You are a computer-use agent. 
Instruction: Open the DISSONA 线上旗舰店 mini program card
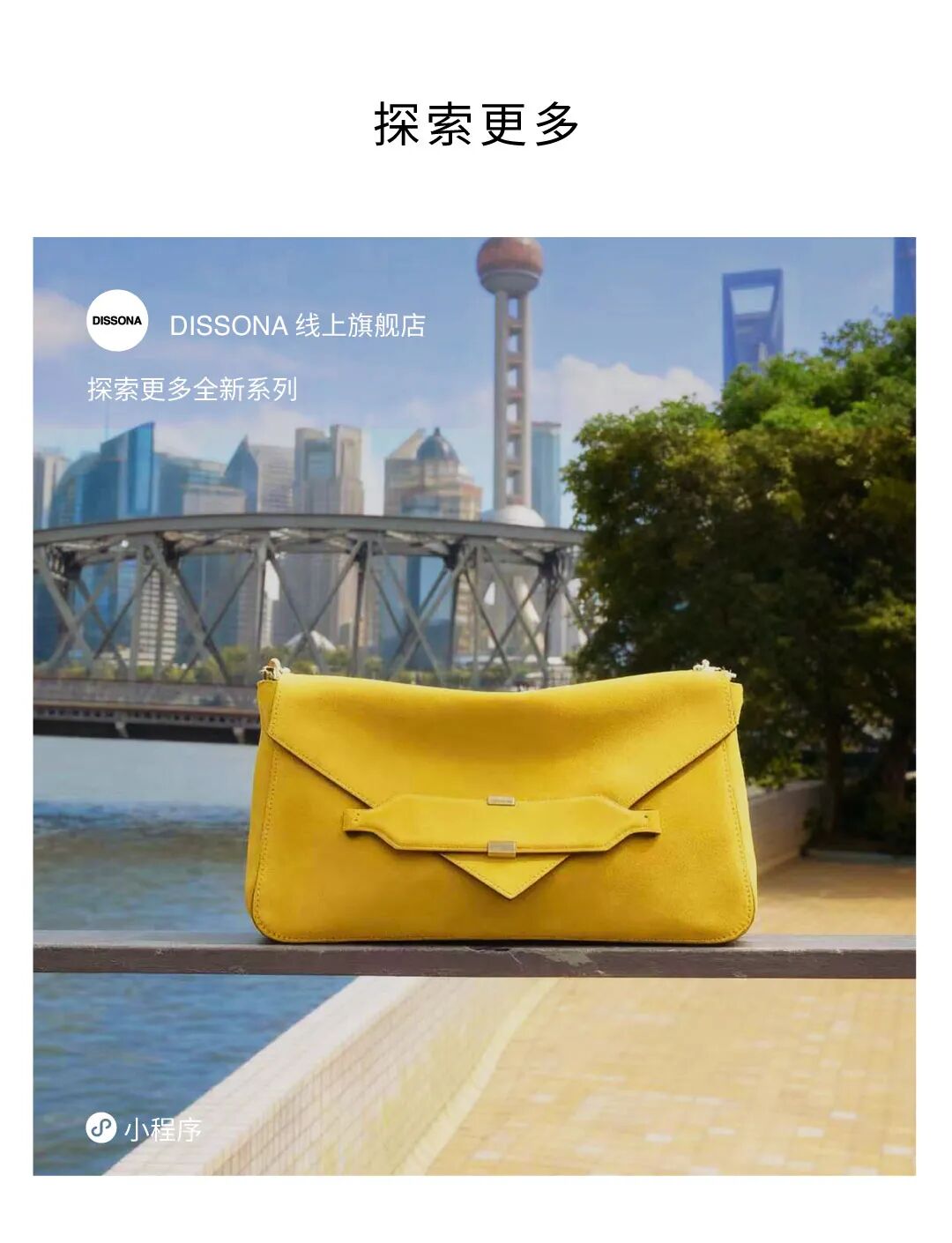(474, 706)
